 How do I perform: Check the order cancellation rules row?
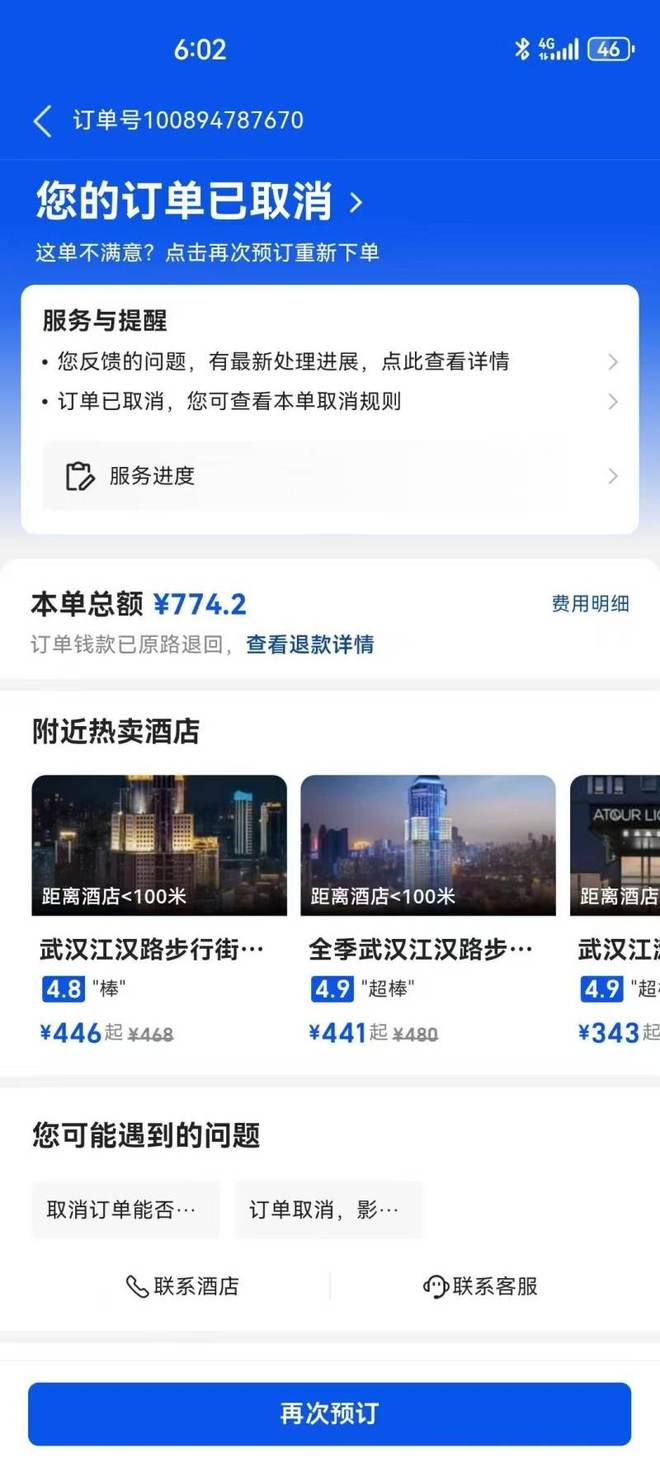(x=330, y=401)
